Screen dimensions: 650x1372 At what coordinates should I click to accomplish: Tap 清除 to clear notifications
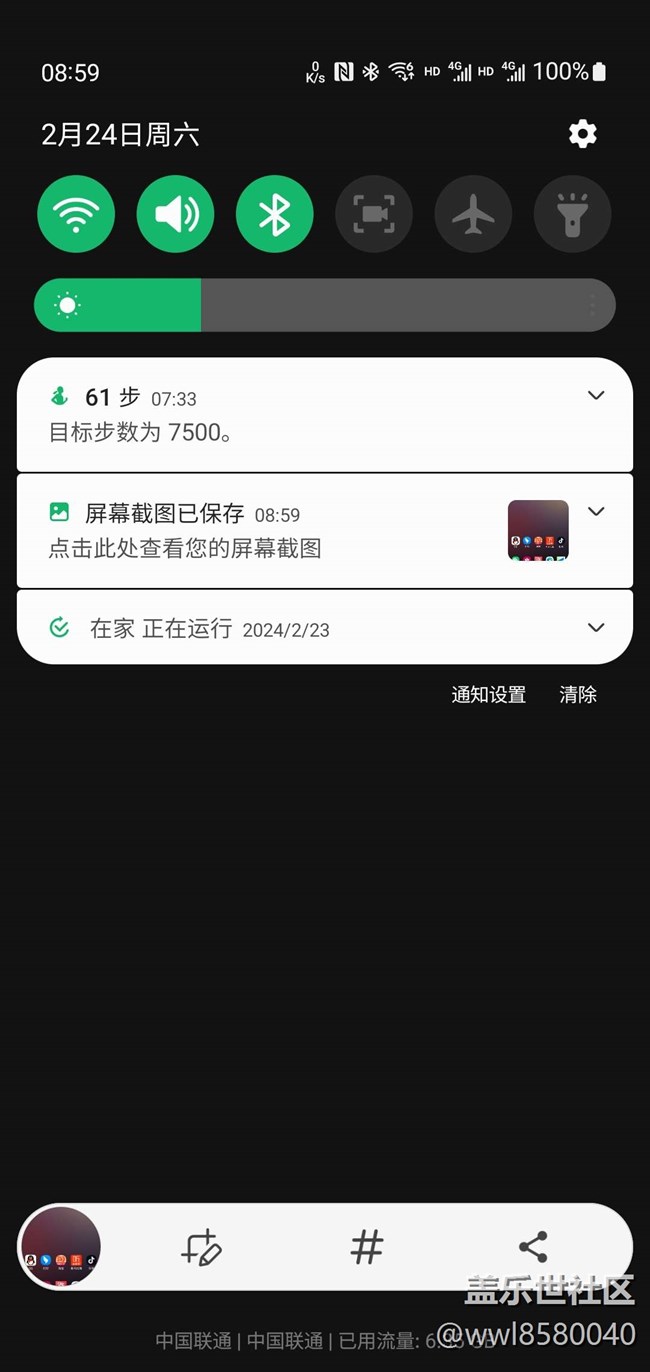[578, 694]
